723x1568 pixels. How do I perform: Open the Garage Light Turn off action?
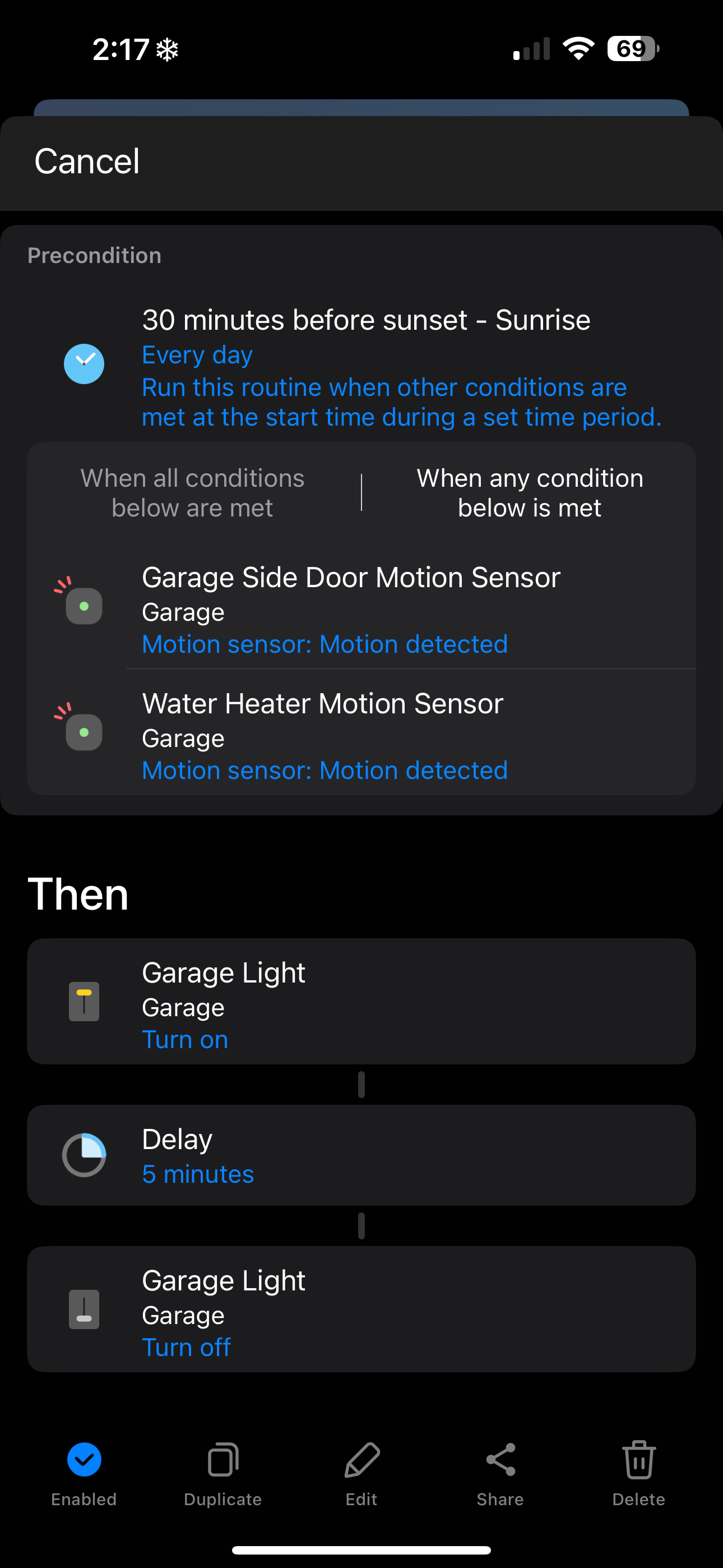tap(361, 1309)
